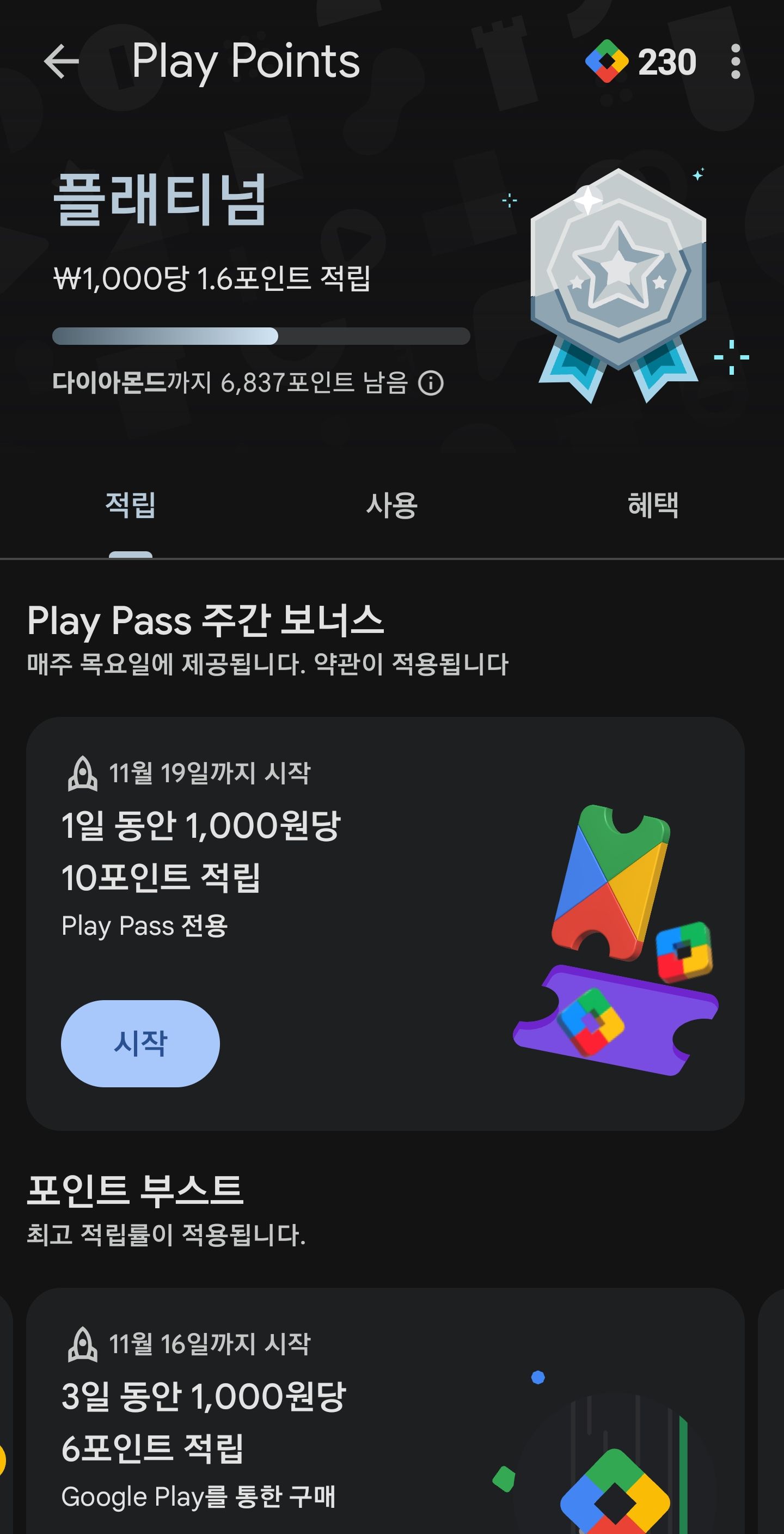The height and width of the screenshot is (1534, 784).
Task: Tap the back arrow to leave Play Points
Action: tap(62, 62)
